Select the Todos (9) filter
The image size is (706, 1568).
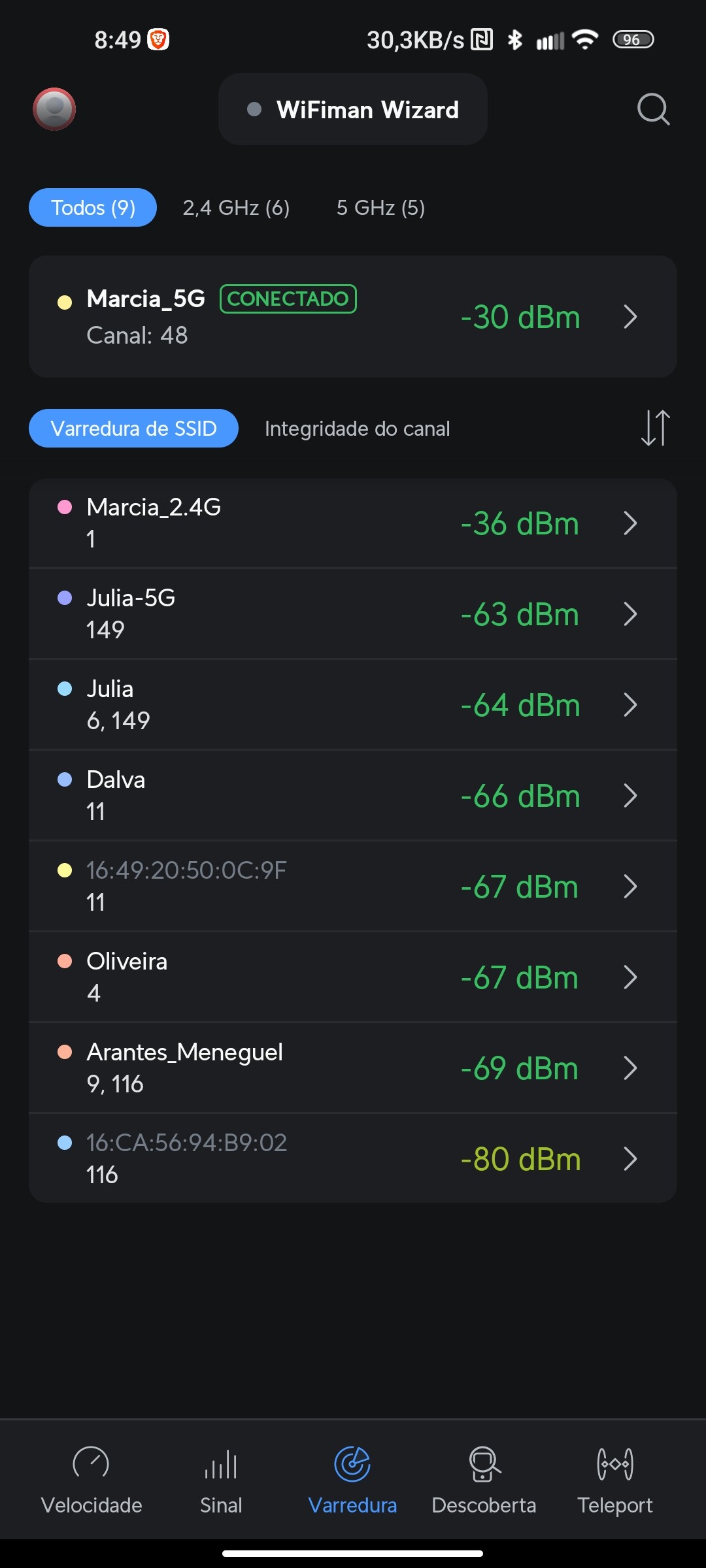coord(93,208)
